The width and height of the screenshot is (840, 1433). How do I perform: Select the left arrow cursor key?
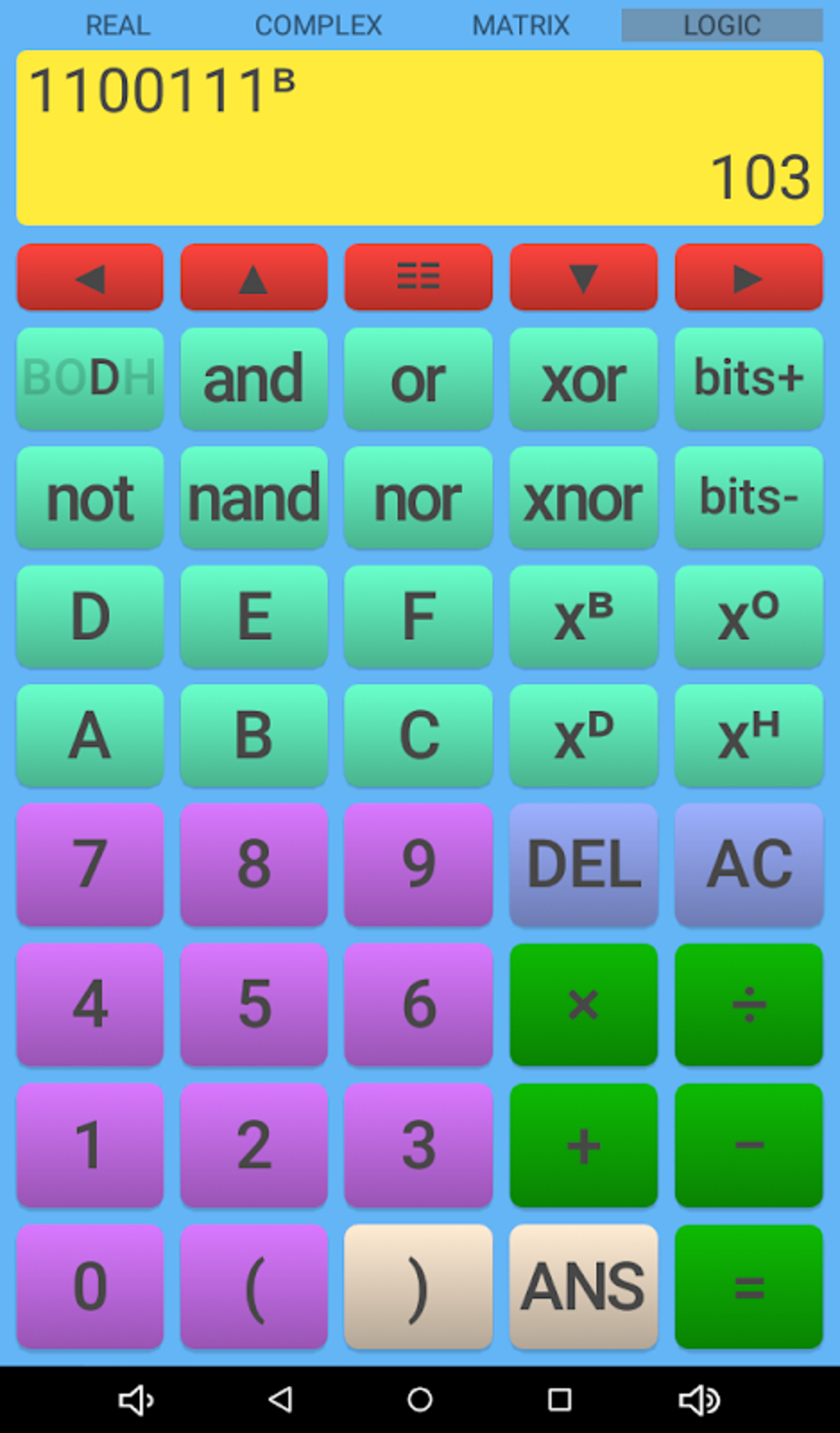coord(89,278)
